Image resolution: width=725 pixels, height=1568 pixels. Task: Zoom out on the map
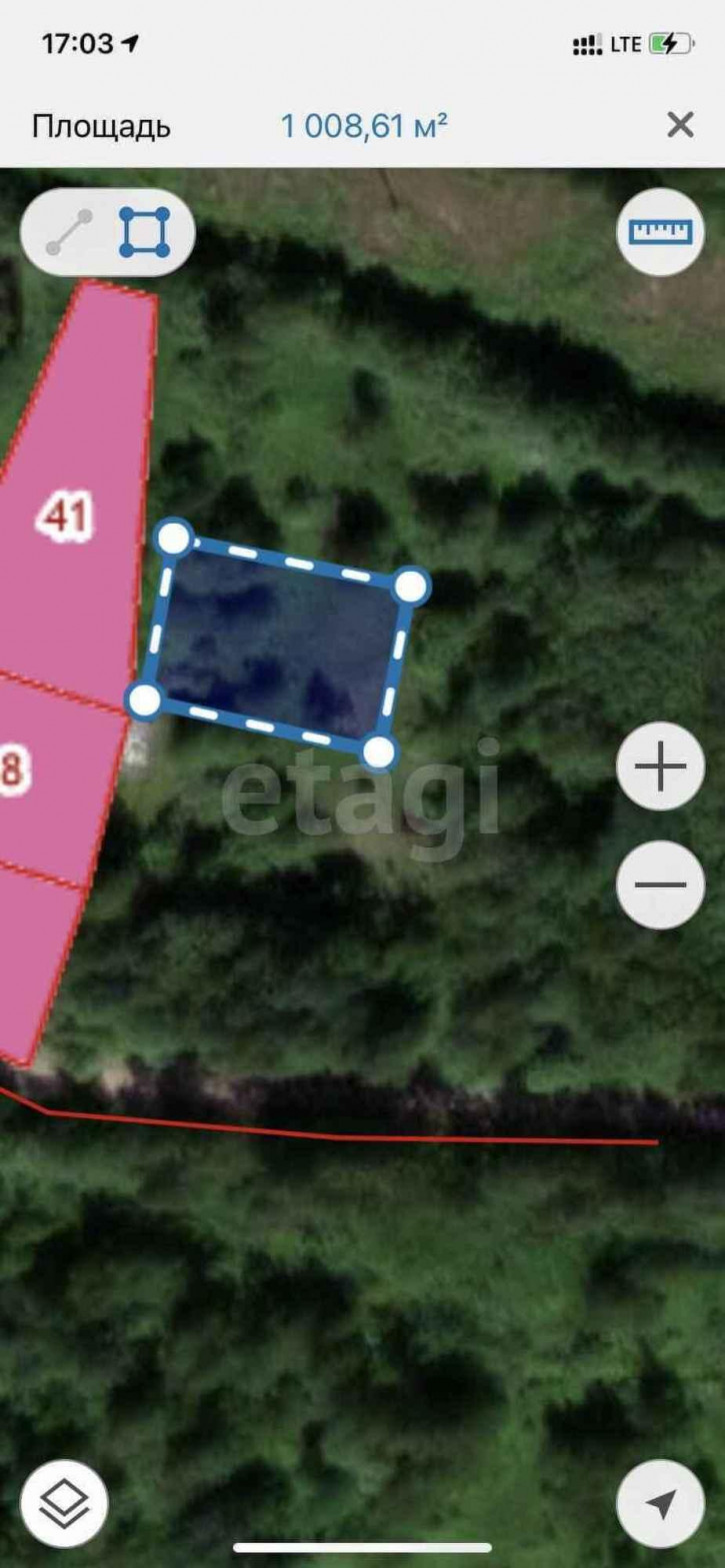coord(660,884)
